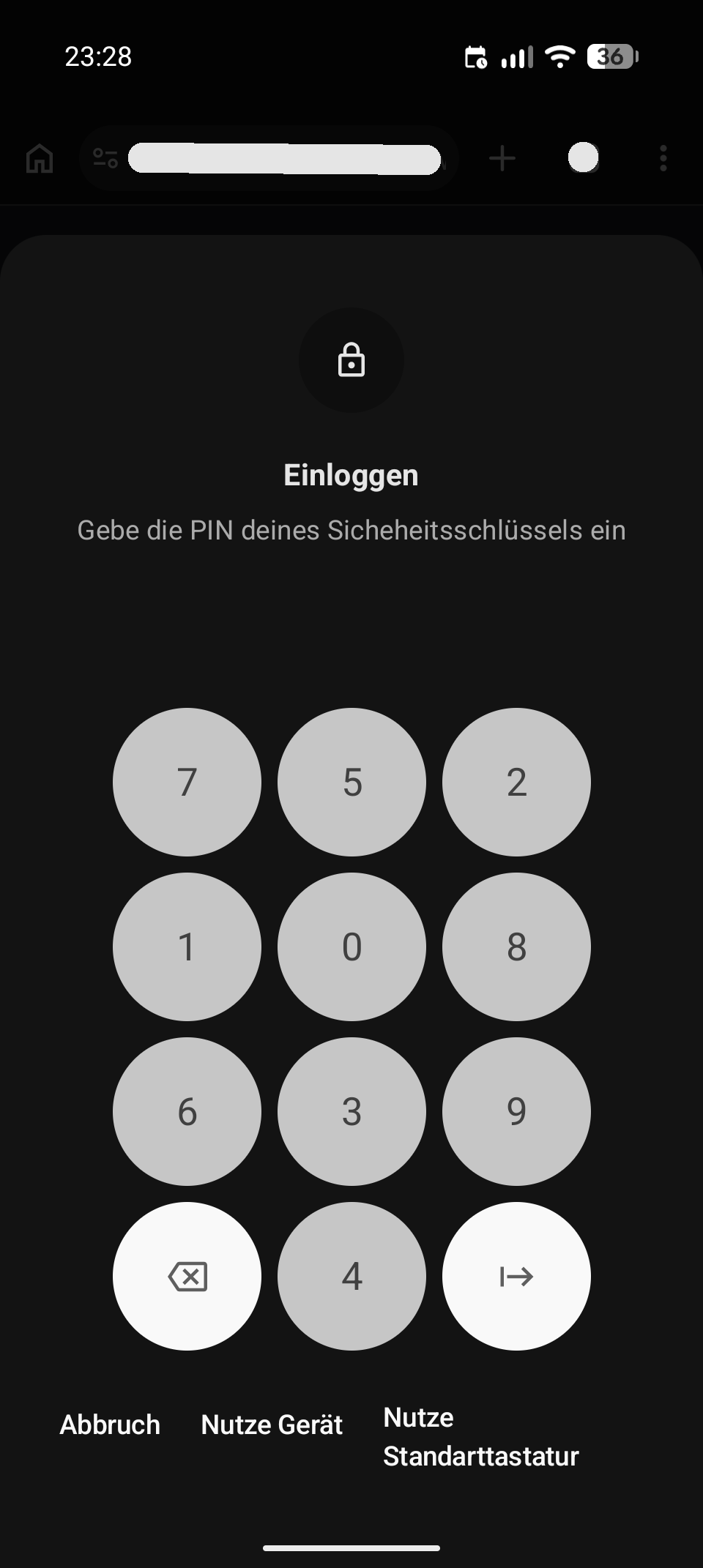Switch to Nutze Standarttastatur
Screen dimensions: 703x1568
tap(480, 1437)
